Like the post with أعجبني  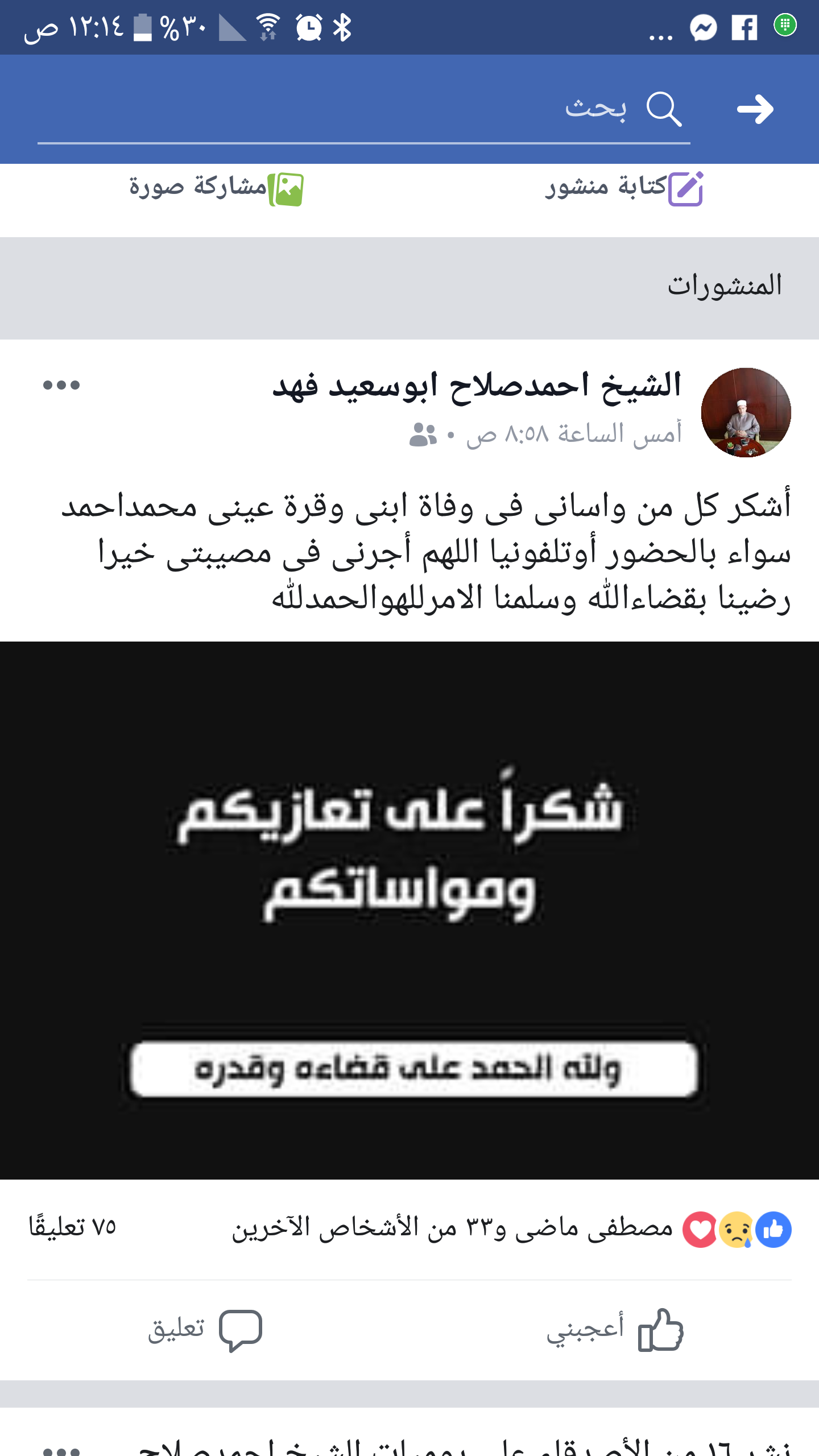(614, 1330)
